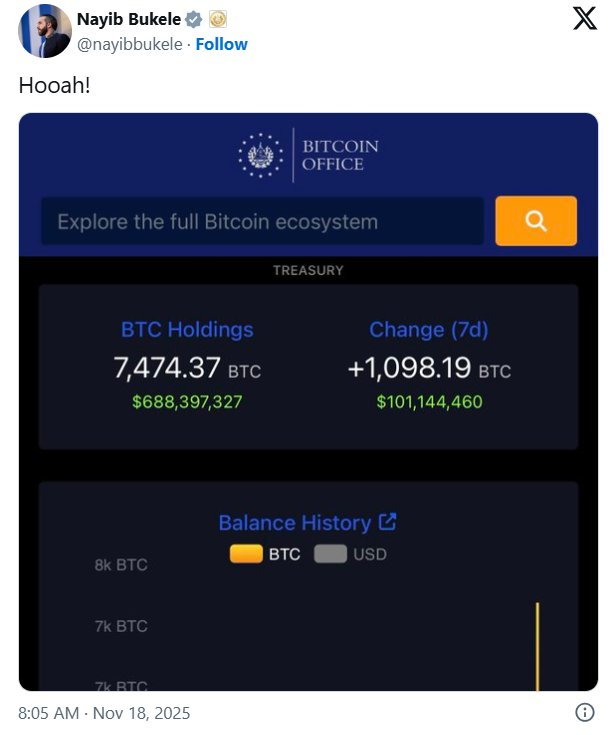Open the post on X via logo
Viewport: 616px width, 735px height.
pyautogui.click(x=584, y=19)
